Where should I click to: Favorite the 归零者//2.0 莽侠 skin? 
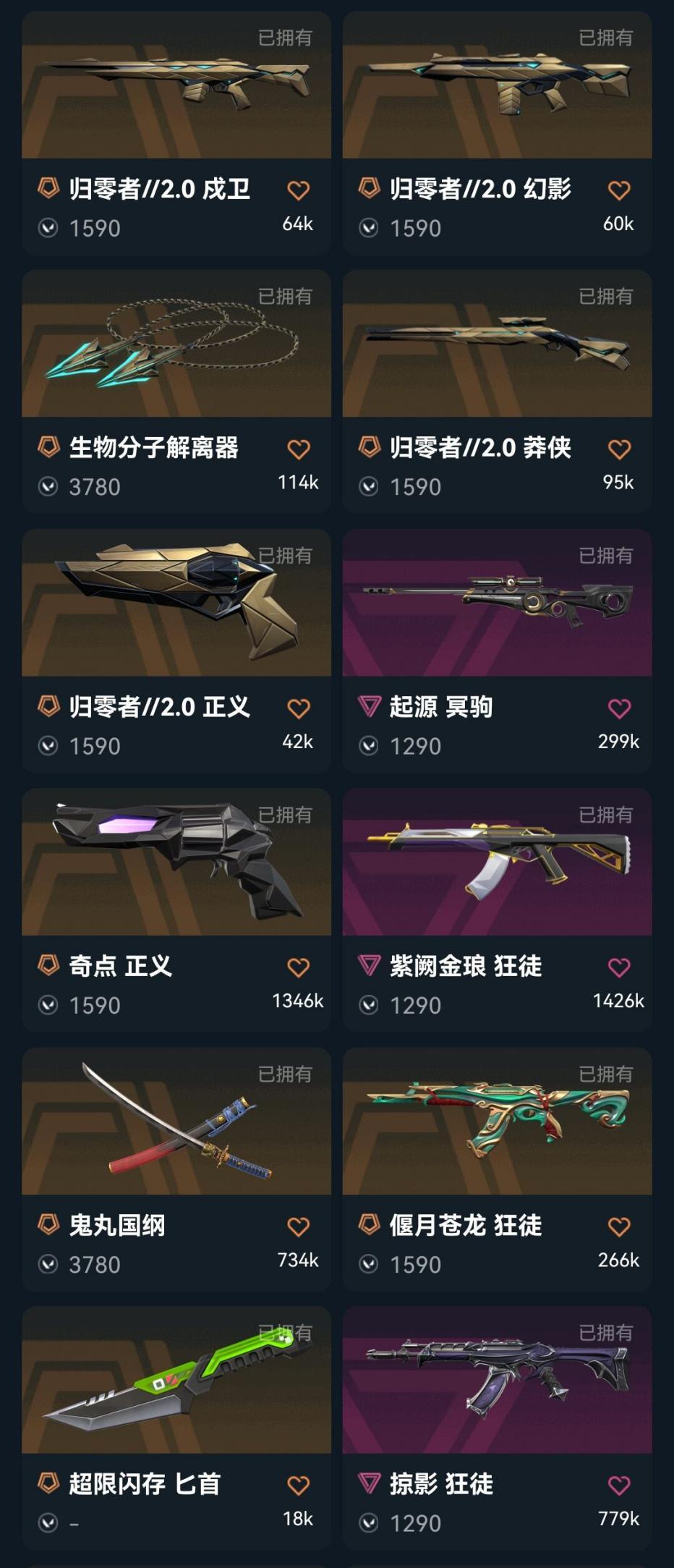pyautogui.click(x=619, y=448)
